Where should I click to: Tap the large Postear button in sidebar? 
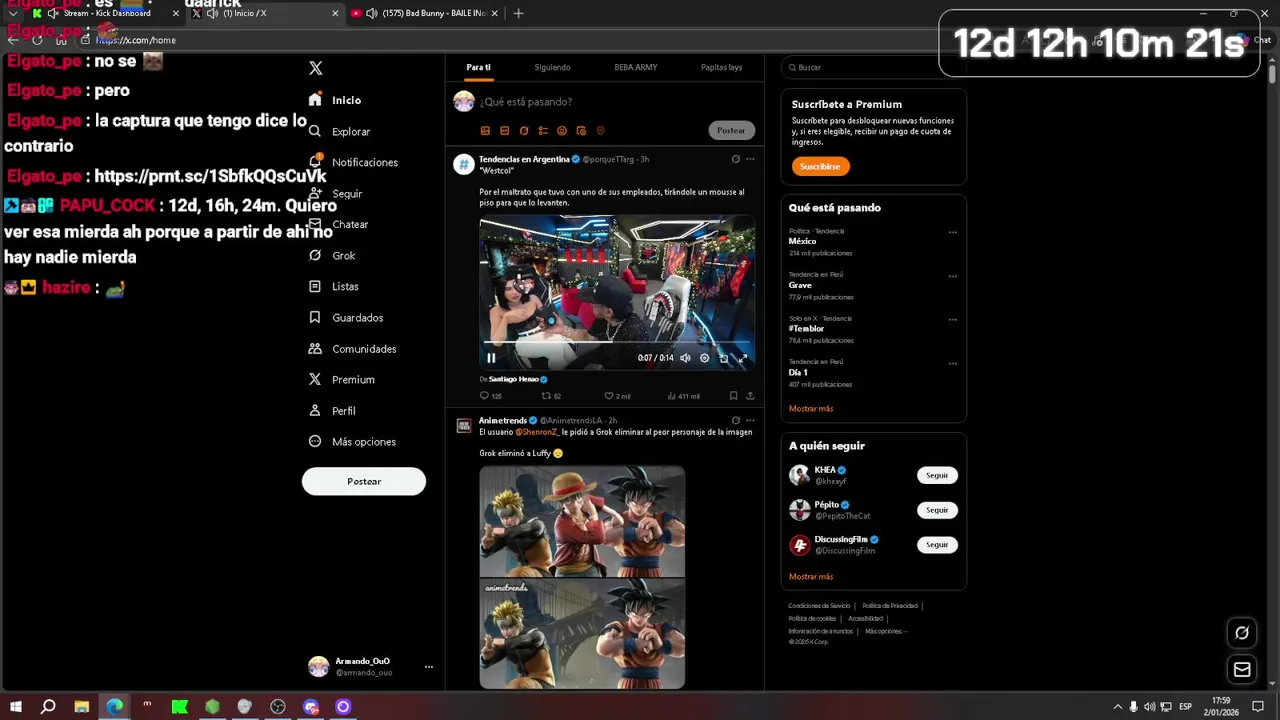click(x=364, y=481)
